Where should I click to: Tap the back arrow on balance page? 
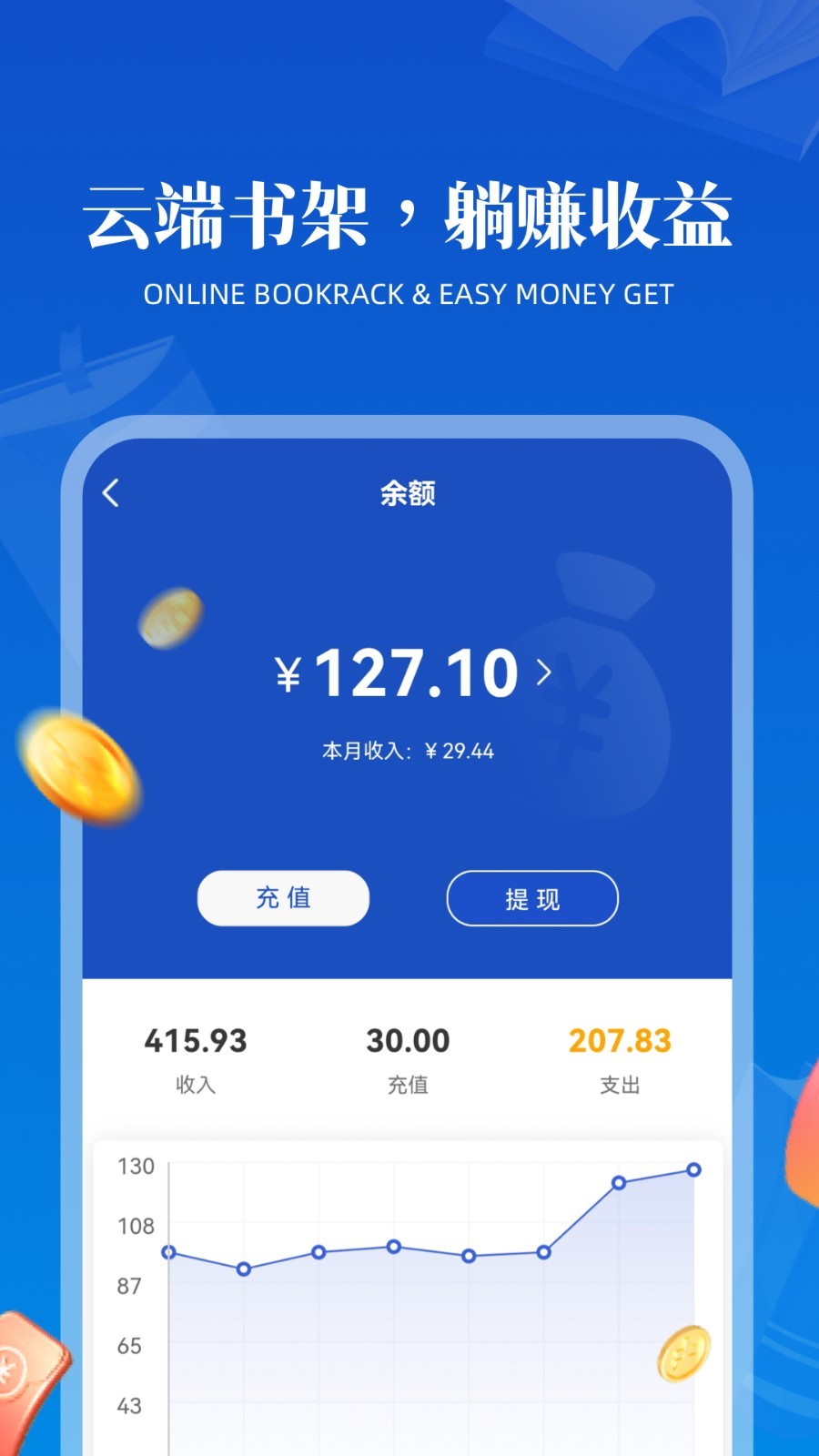[x=111, y=491]
